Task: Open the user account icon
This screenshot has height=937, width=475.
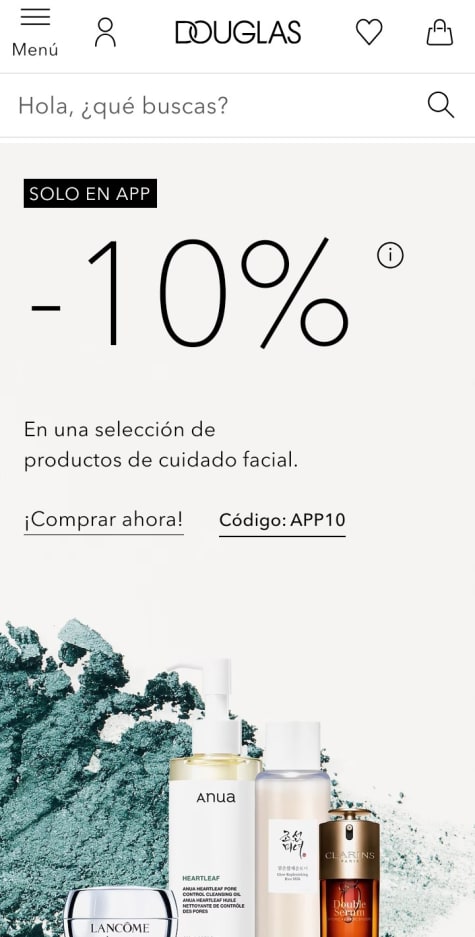Action: [x=105, y=32]
